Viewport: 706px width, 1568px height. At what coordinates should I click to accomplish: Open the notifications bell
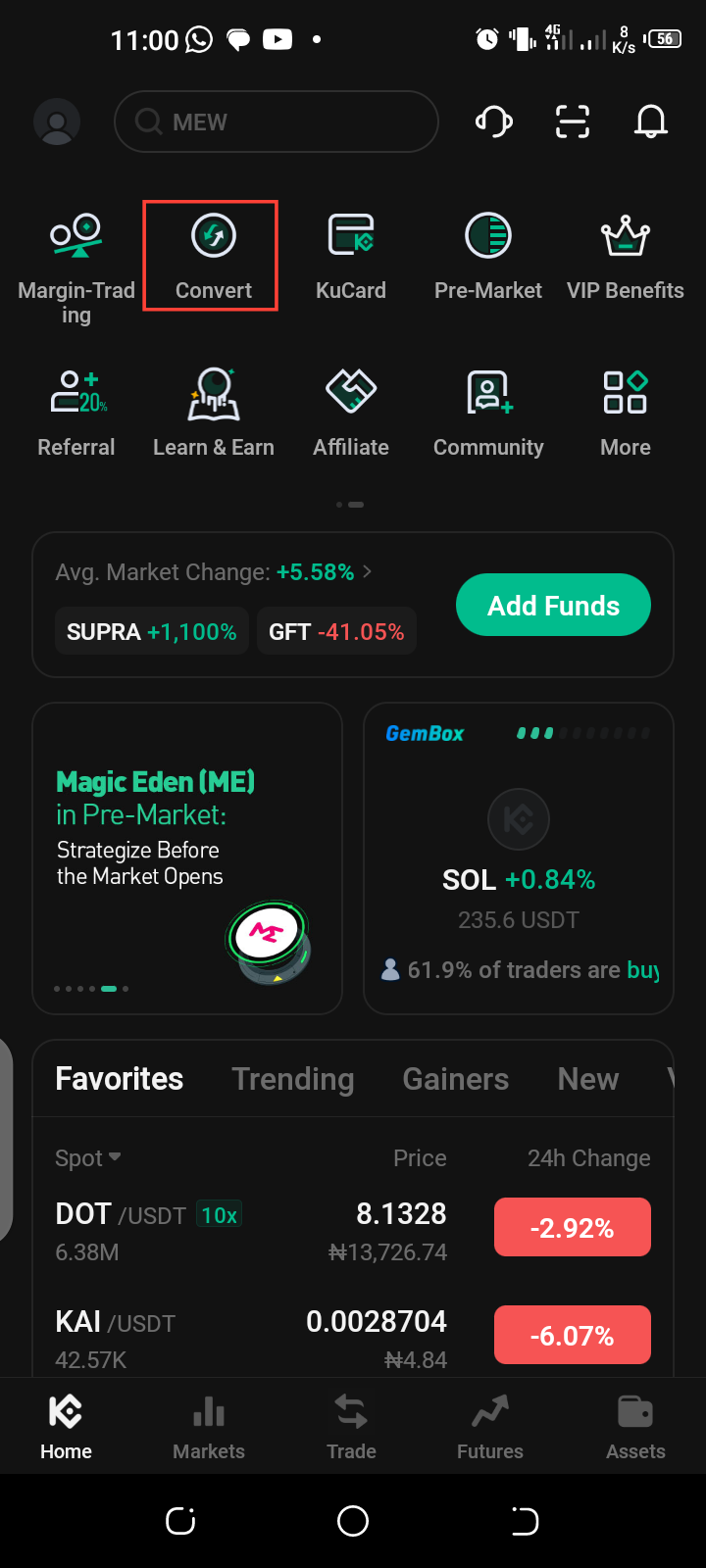[x=651, y=122]
